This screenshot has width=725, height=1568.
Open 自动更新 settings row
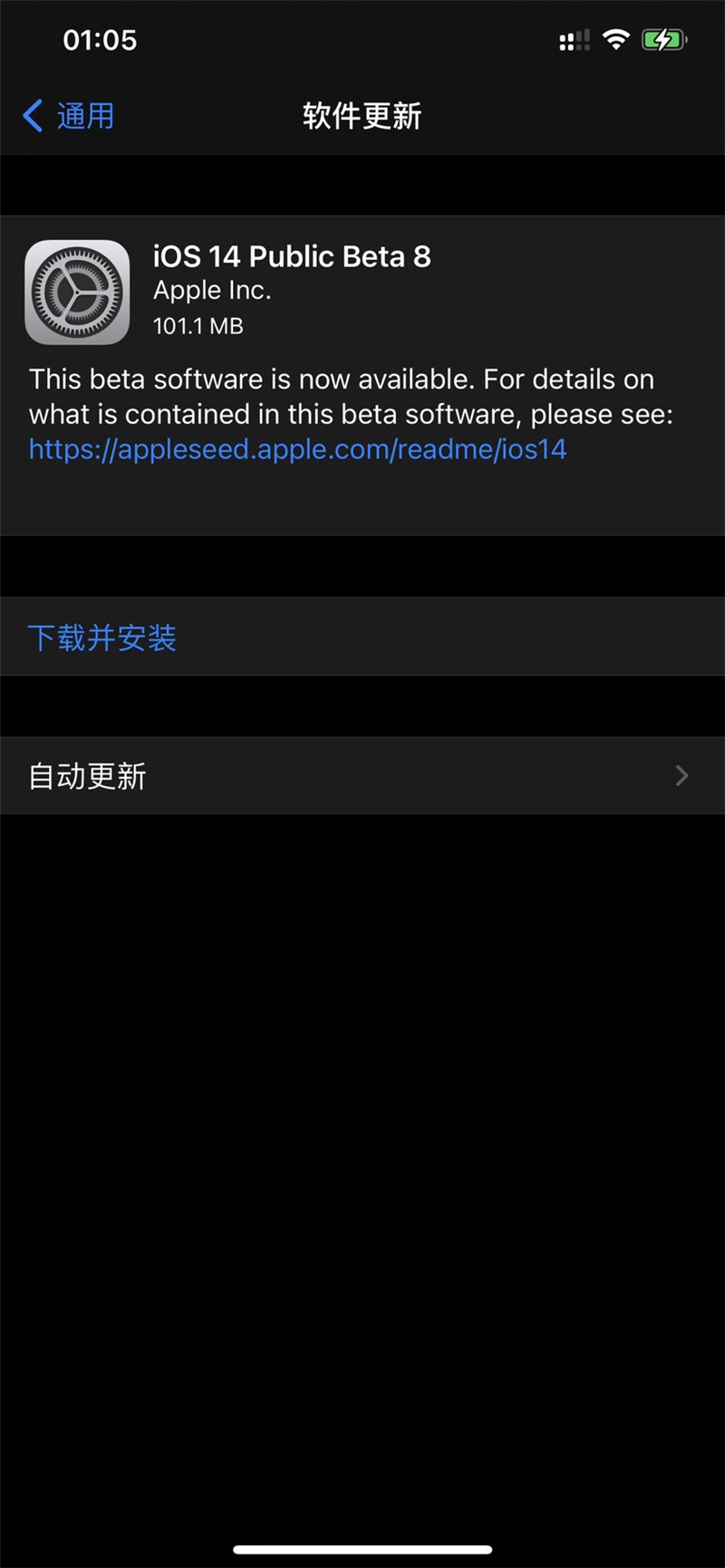(x=361, y=775)
